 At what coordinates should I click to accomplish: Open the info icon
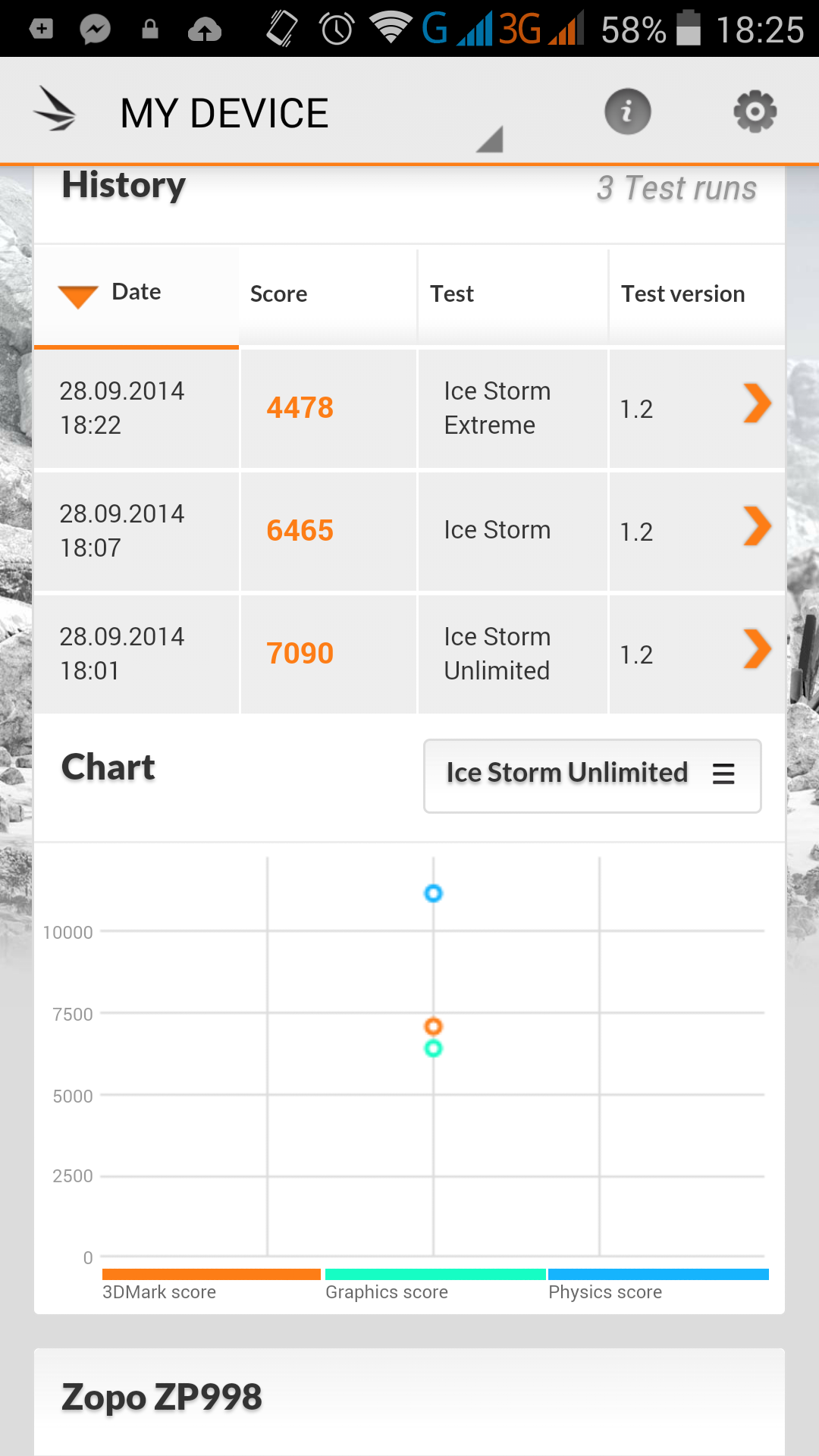pyautogui.click(x=627, y=111)
